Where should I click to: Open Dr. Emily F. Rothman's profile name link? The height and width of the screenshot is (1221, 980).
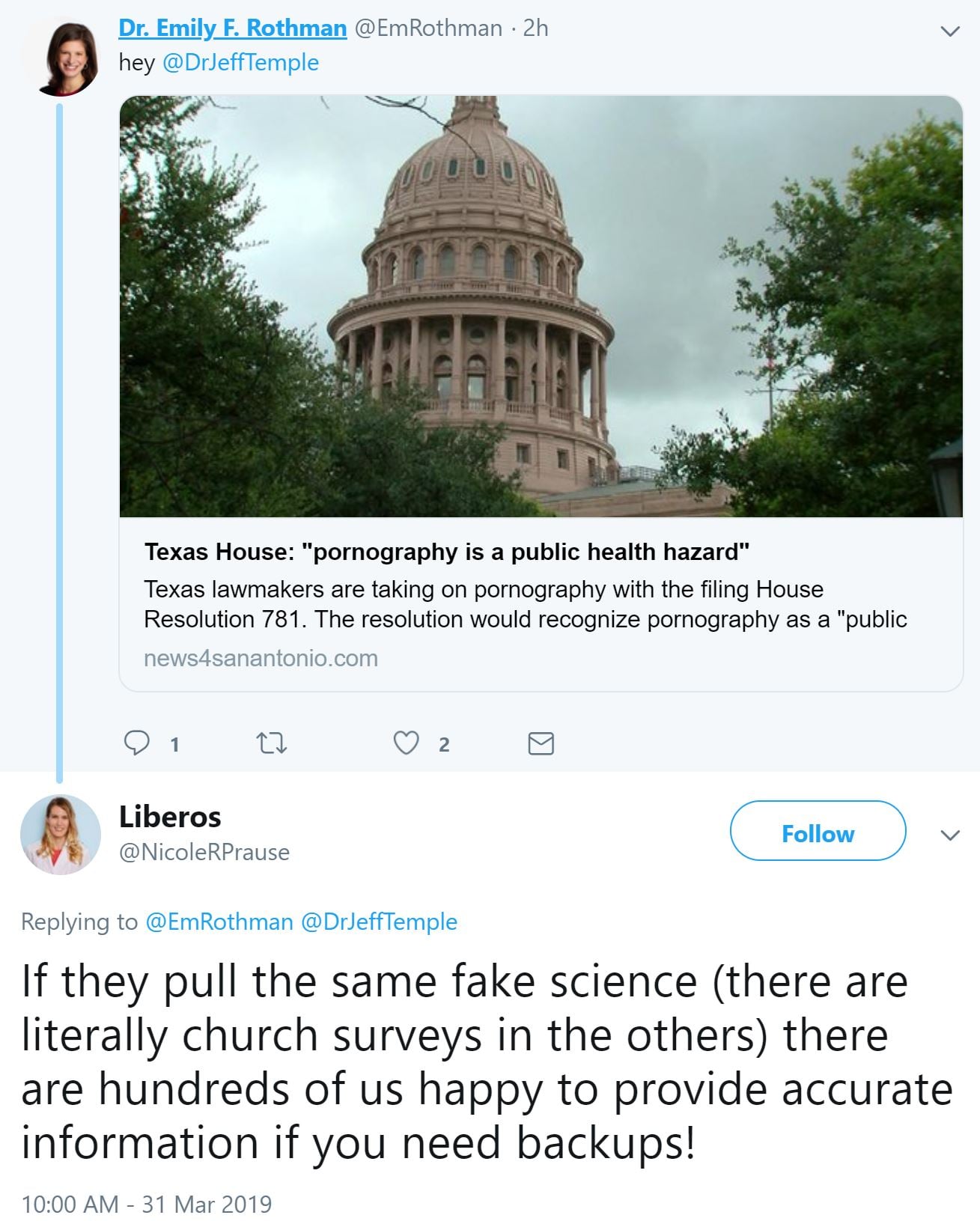pyautogui.click(x=232, y=28)
